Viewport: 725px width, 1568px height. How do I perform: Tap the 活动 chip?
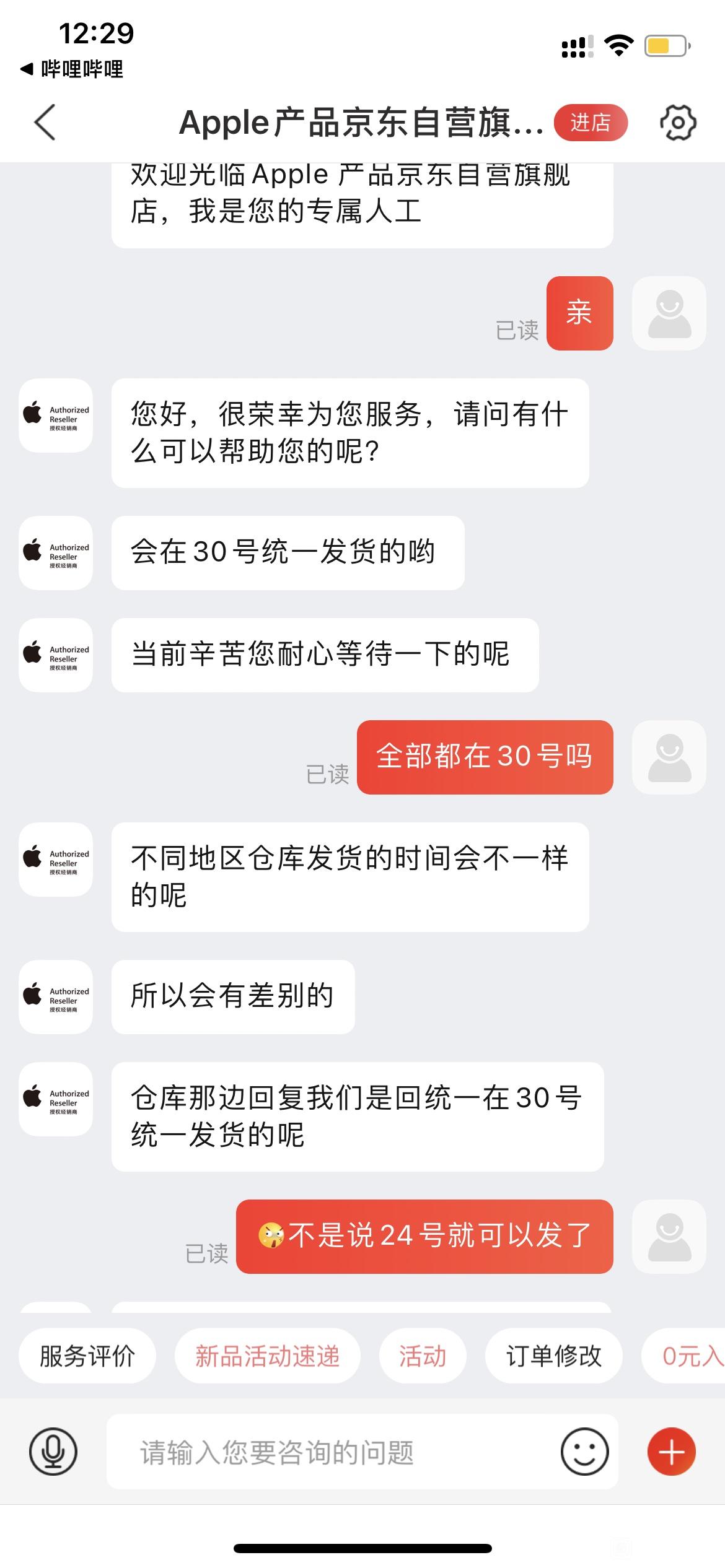[x=423, y=1356]
